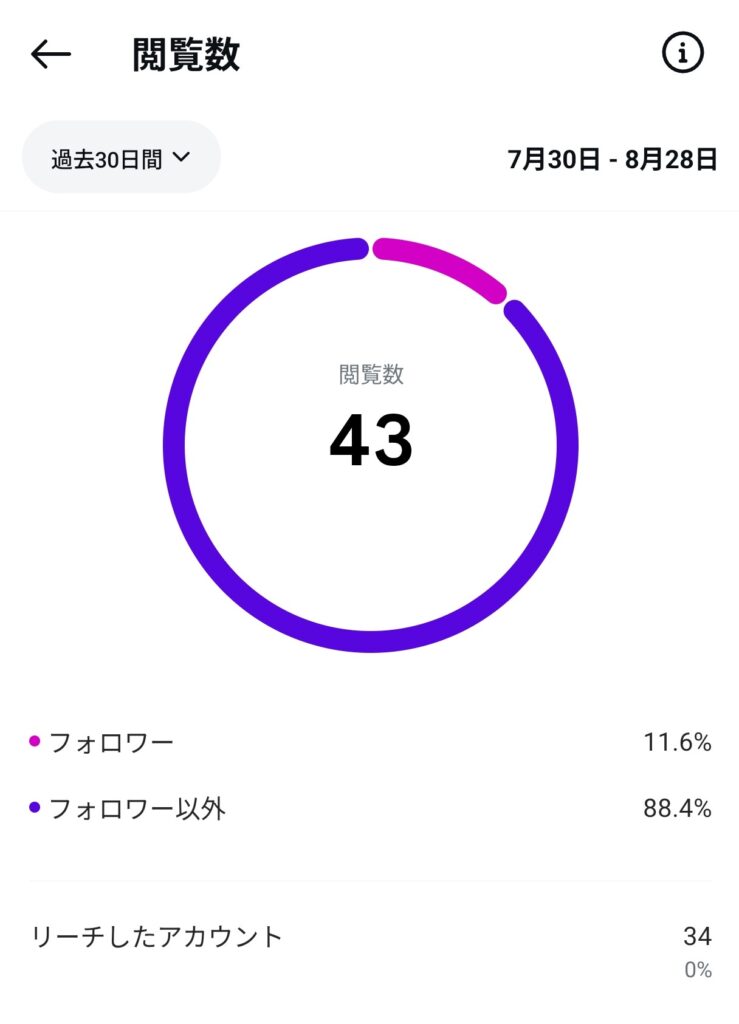This screenshot has height=1024, width=739.
Task: Expand the 過去30日間 period dropdown
Action: 121,158
